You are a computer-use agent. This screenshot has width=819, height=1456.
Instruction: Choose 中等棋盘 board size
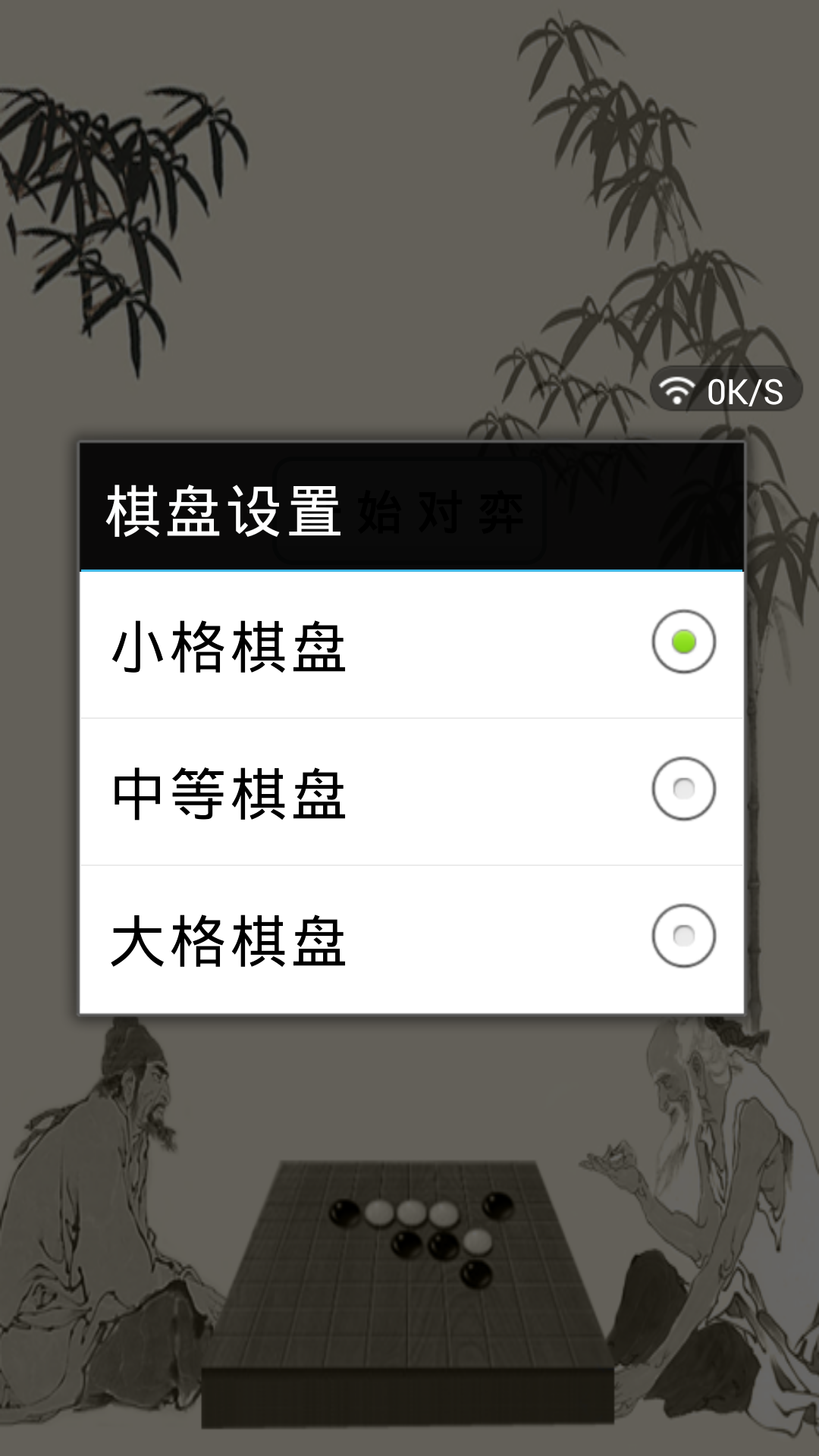[x=411, y=792]
